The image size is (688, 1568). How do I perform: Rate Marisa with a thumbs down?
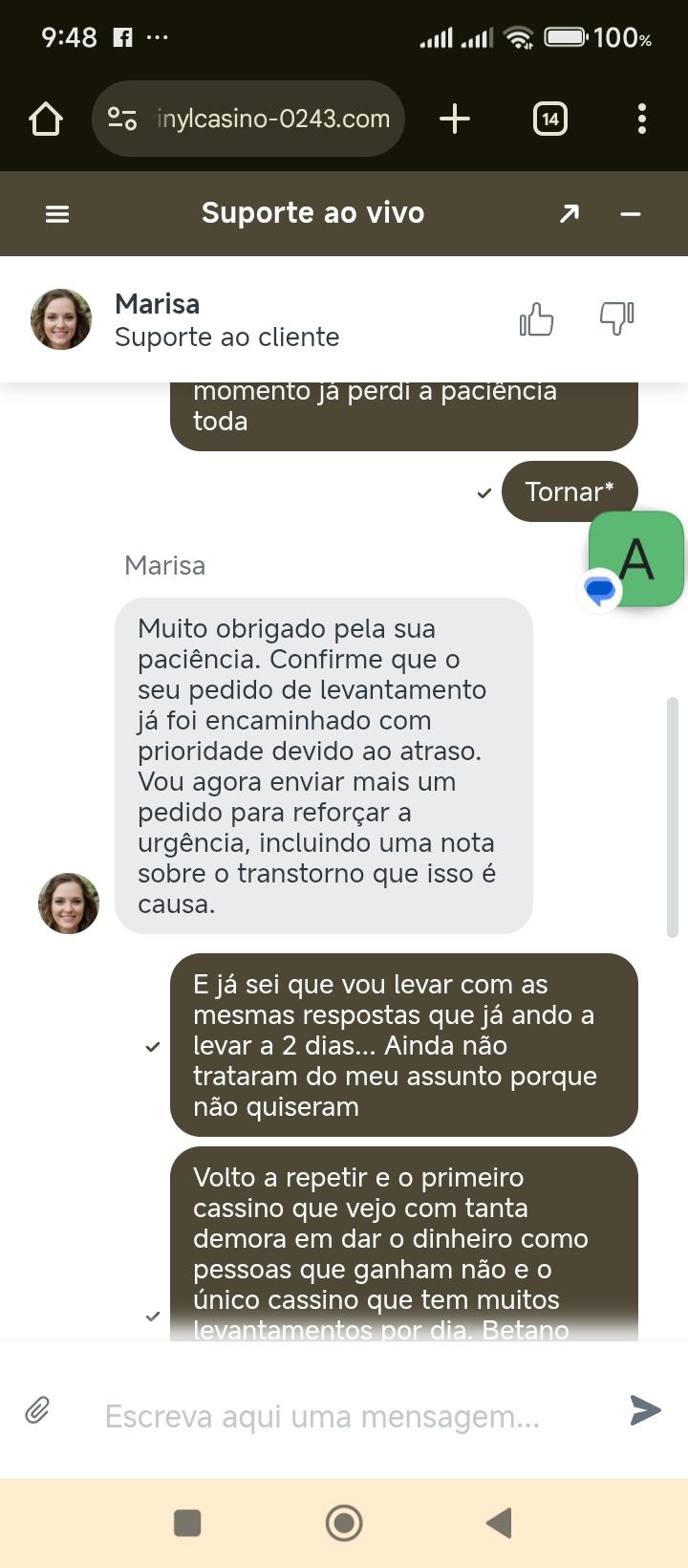coord(616,319)
